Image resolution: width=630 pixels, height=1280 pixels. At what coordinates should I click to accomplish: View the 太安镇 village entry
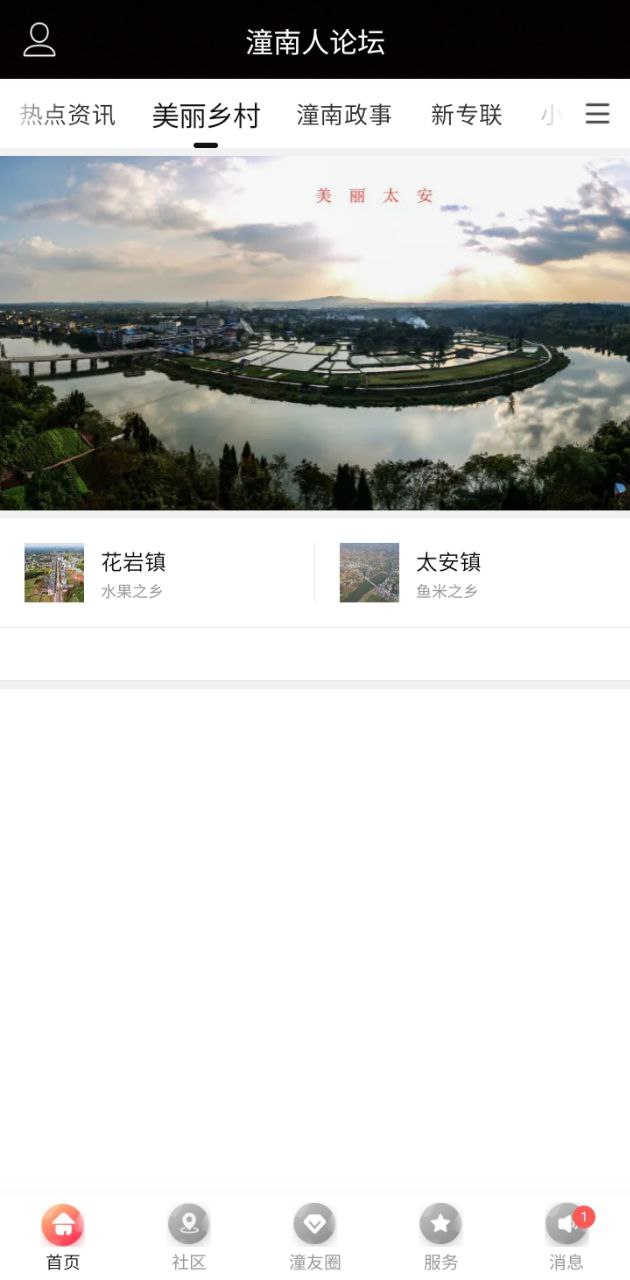coord(448,573)
